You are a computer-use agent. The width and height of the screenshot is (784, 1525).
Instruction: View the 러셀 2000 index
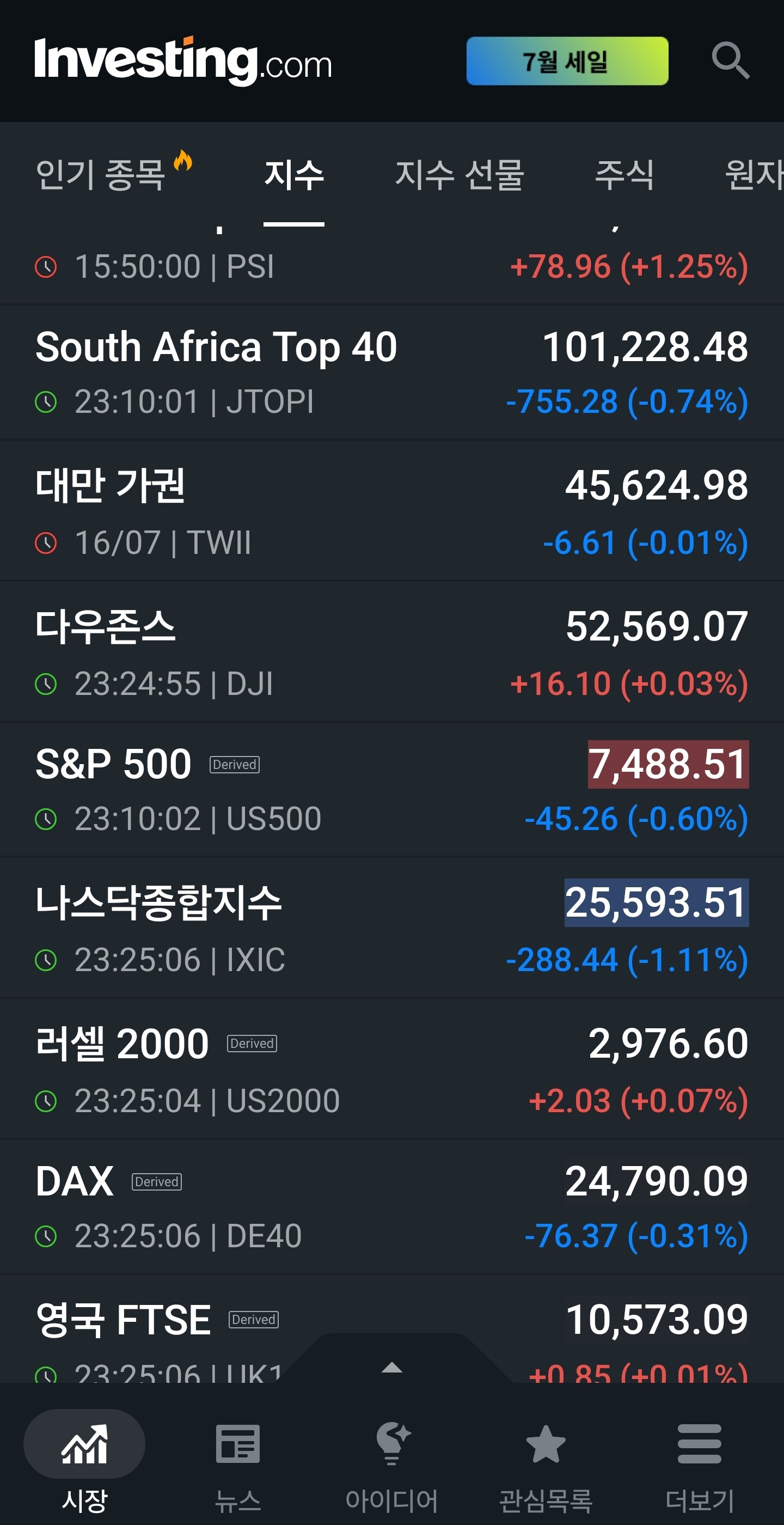tap(391, 1069)
